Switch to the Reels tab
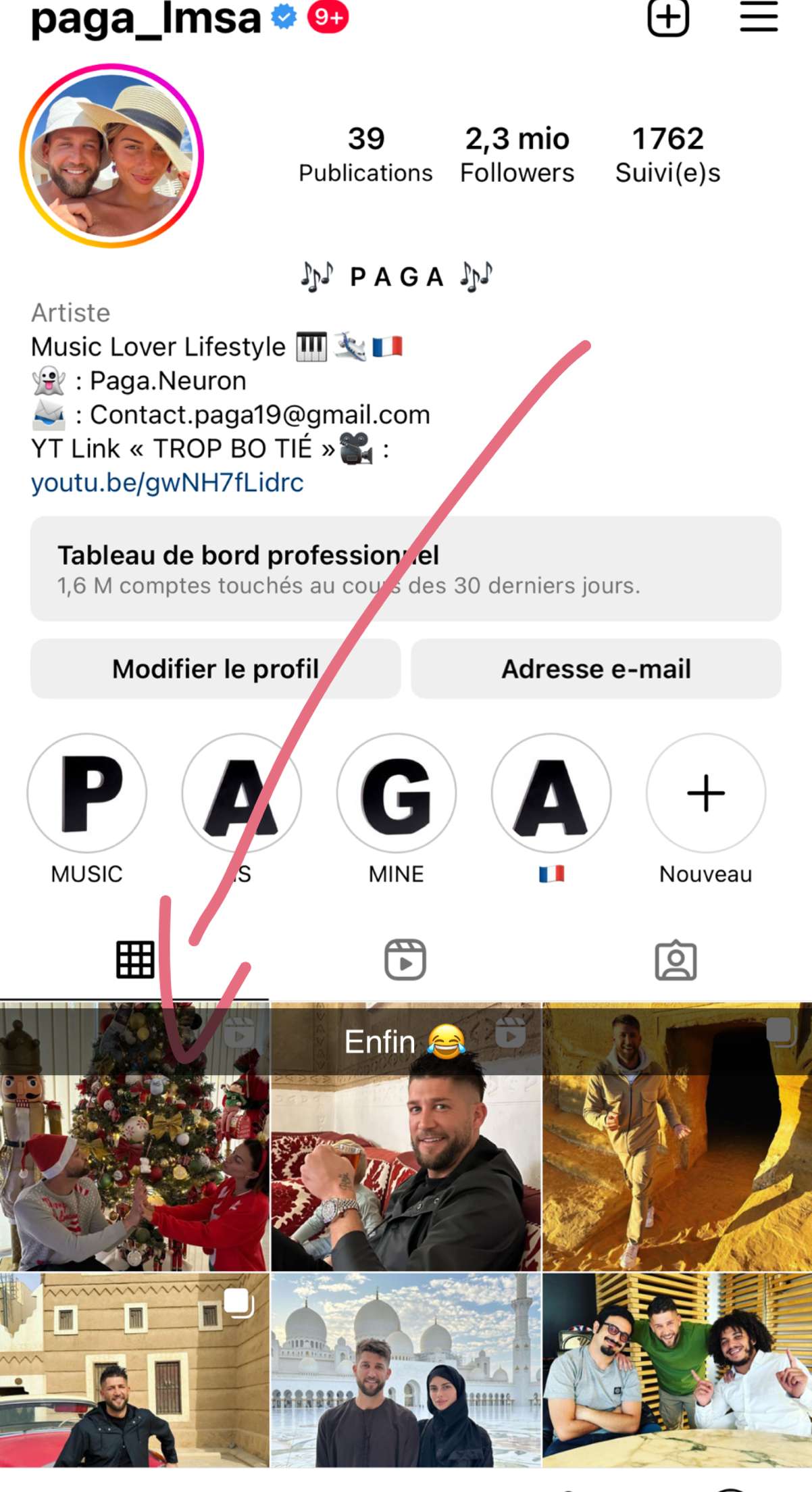The height and width of the screenshot is (1492, 812). (405, 960)
